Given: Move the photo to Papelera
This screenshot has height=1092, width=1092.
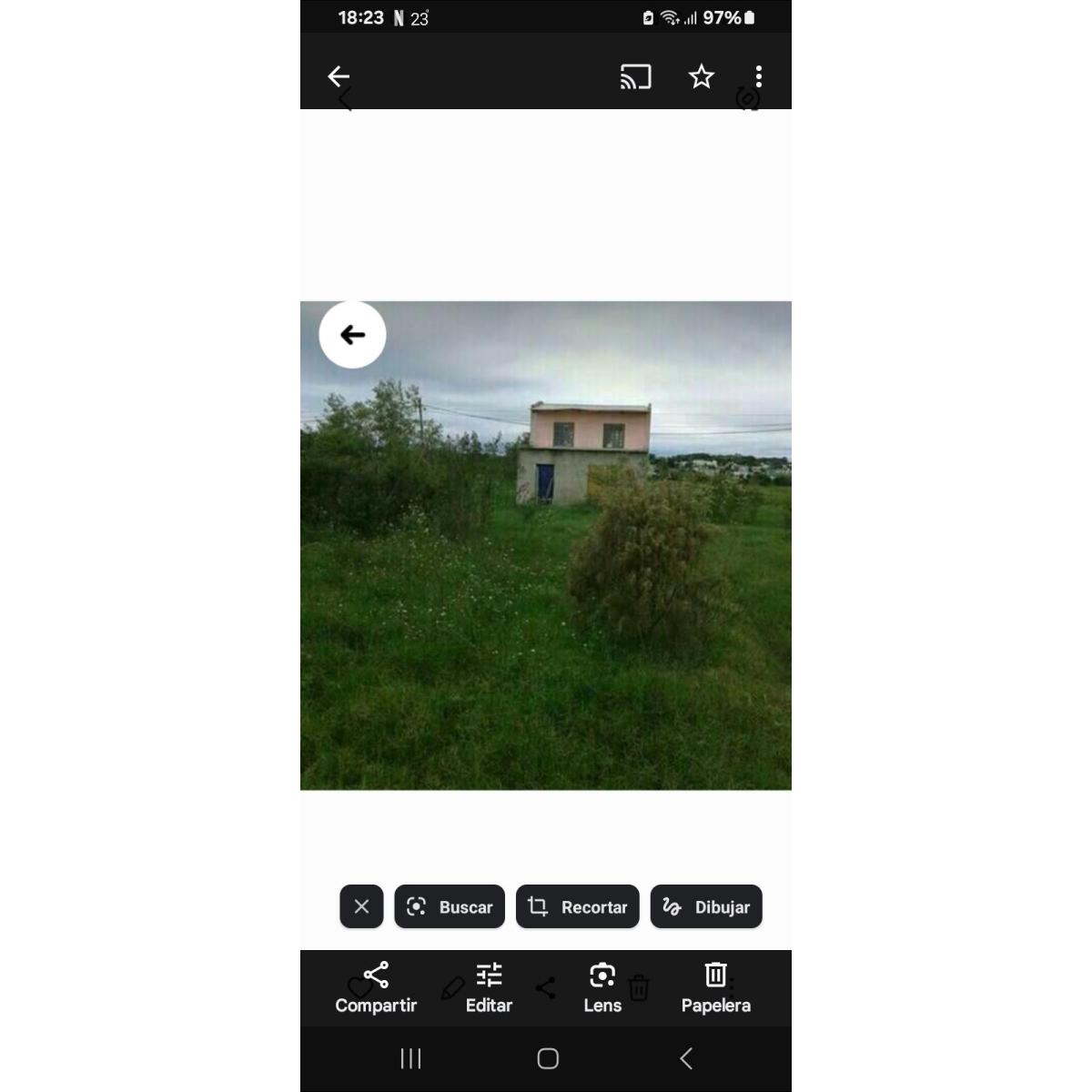Looking at the screenshot, I should coord(716,987).
